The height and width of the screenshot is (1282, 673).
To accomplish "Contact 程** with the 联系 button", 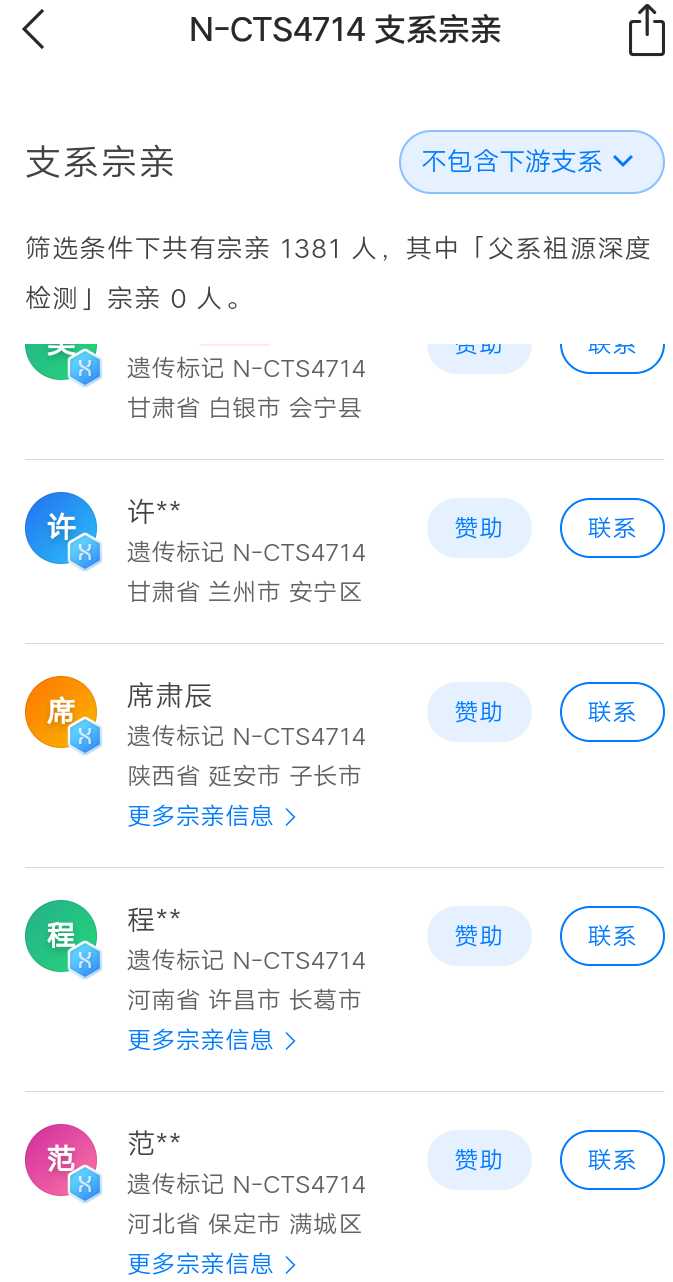I will coord(612,936).
